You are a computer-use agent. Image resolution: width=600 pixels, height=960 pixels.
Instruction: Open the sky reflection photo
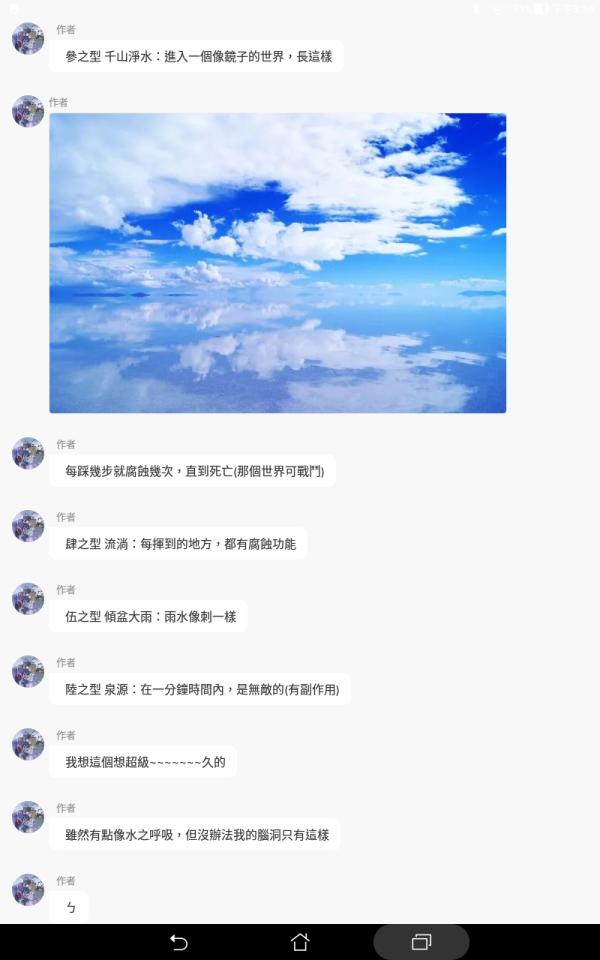coord(277,262)
